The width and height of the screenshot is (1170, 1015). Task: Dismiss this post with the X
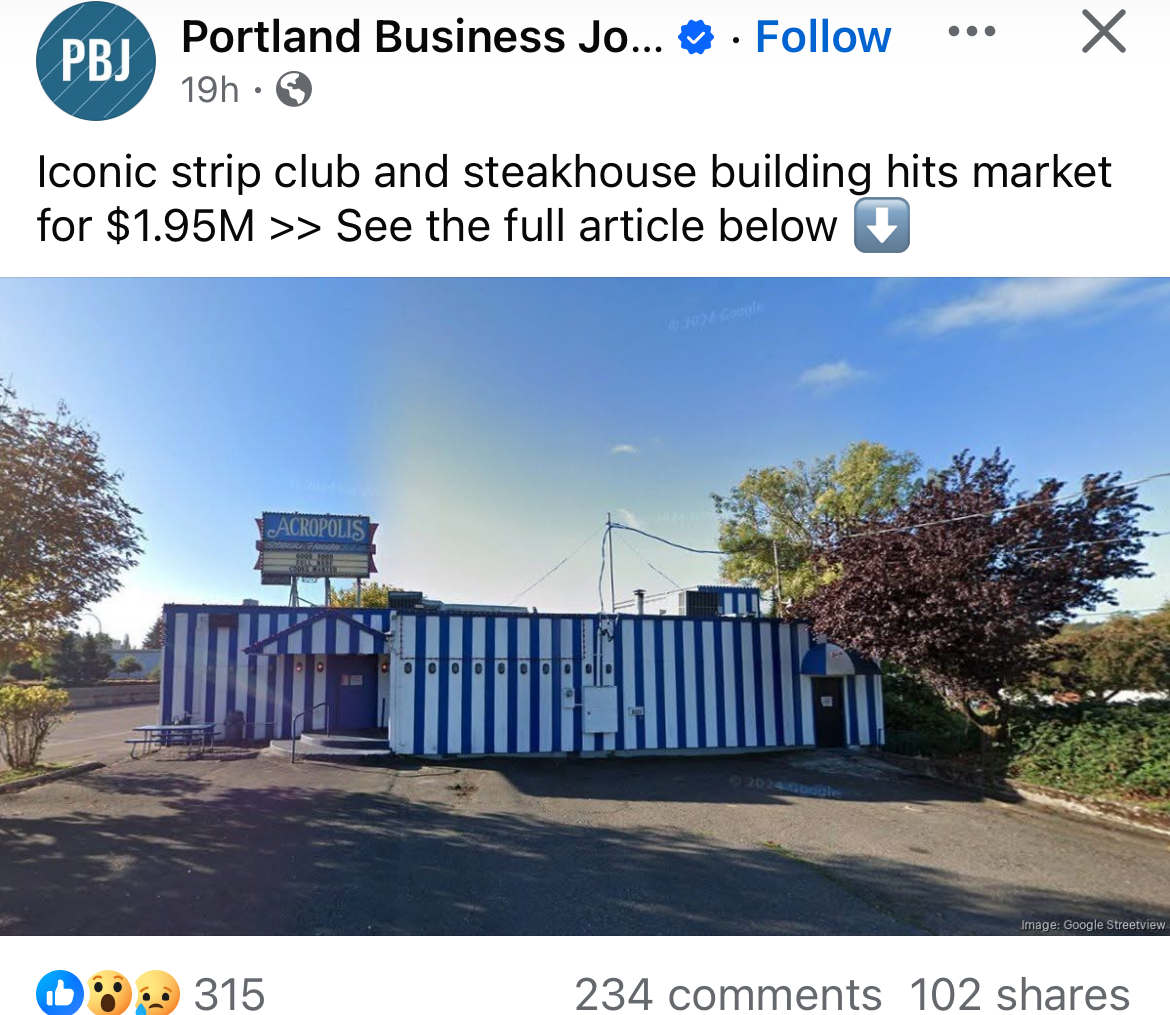[1104, 33]
